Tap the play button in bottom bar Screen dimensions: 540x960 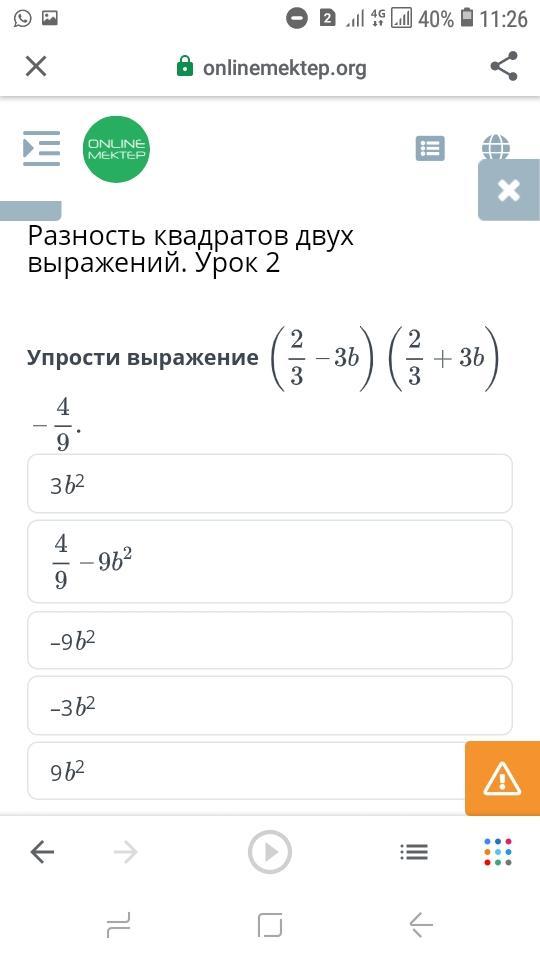coord(270,852)
